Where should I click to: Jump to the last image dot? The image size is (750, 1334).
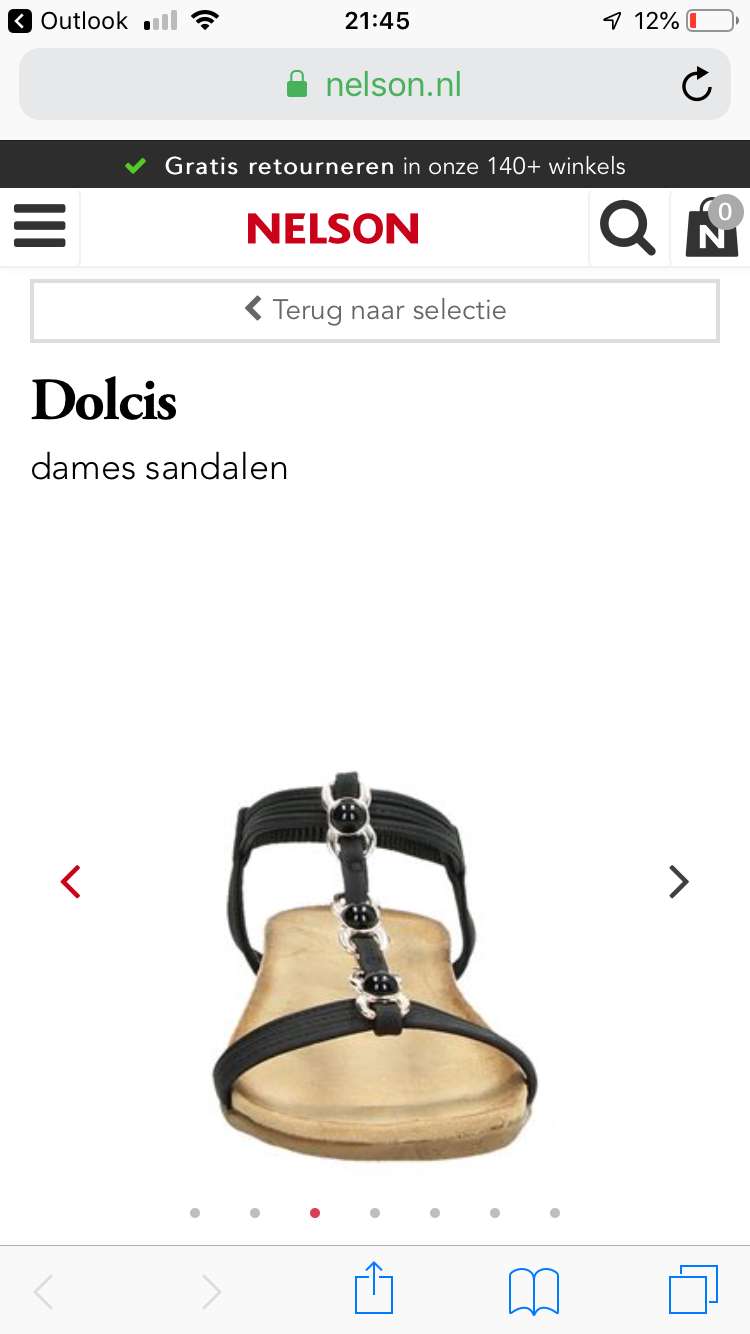pyautogui.click(x=555, y=1213)
